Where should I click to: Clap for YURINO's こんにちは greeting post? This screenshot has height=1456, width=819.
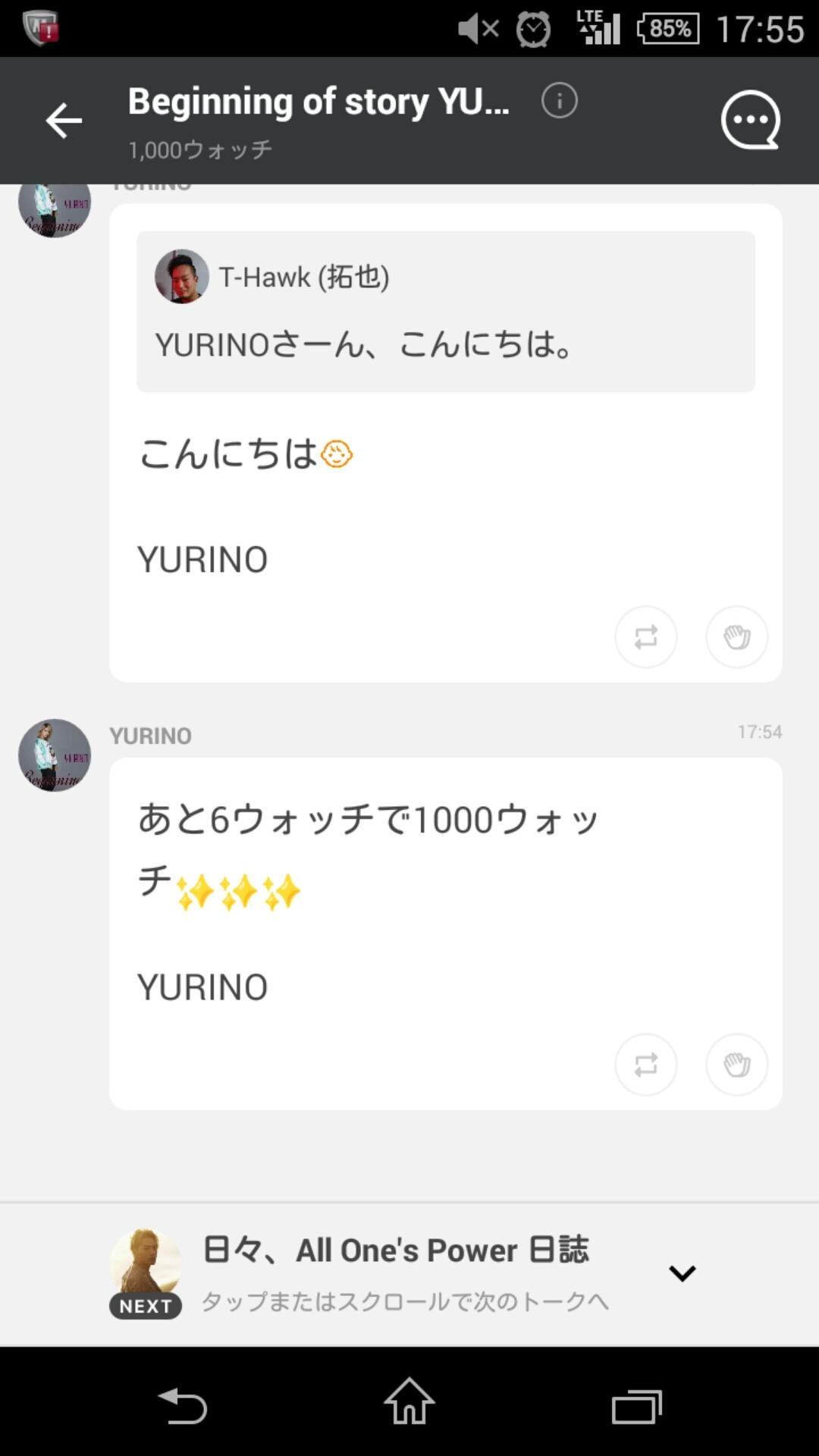pos(736,638)
